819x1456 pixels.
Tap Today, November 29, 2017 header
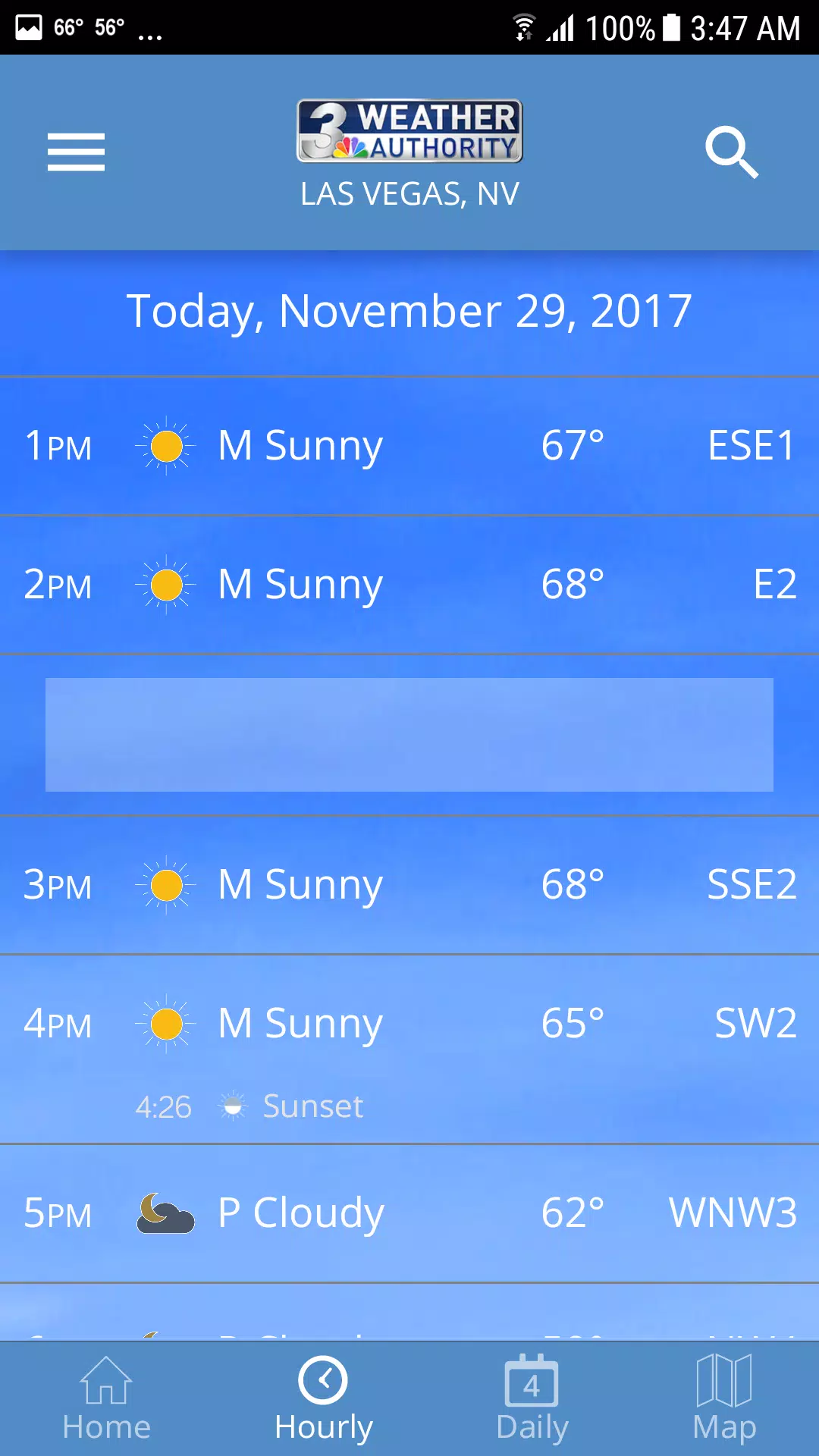coord(409,309)
